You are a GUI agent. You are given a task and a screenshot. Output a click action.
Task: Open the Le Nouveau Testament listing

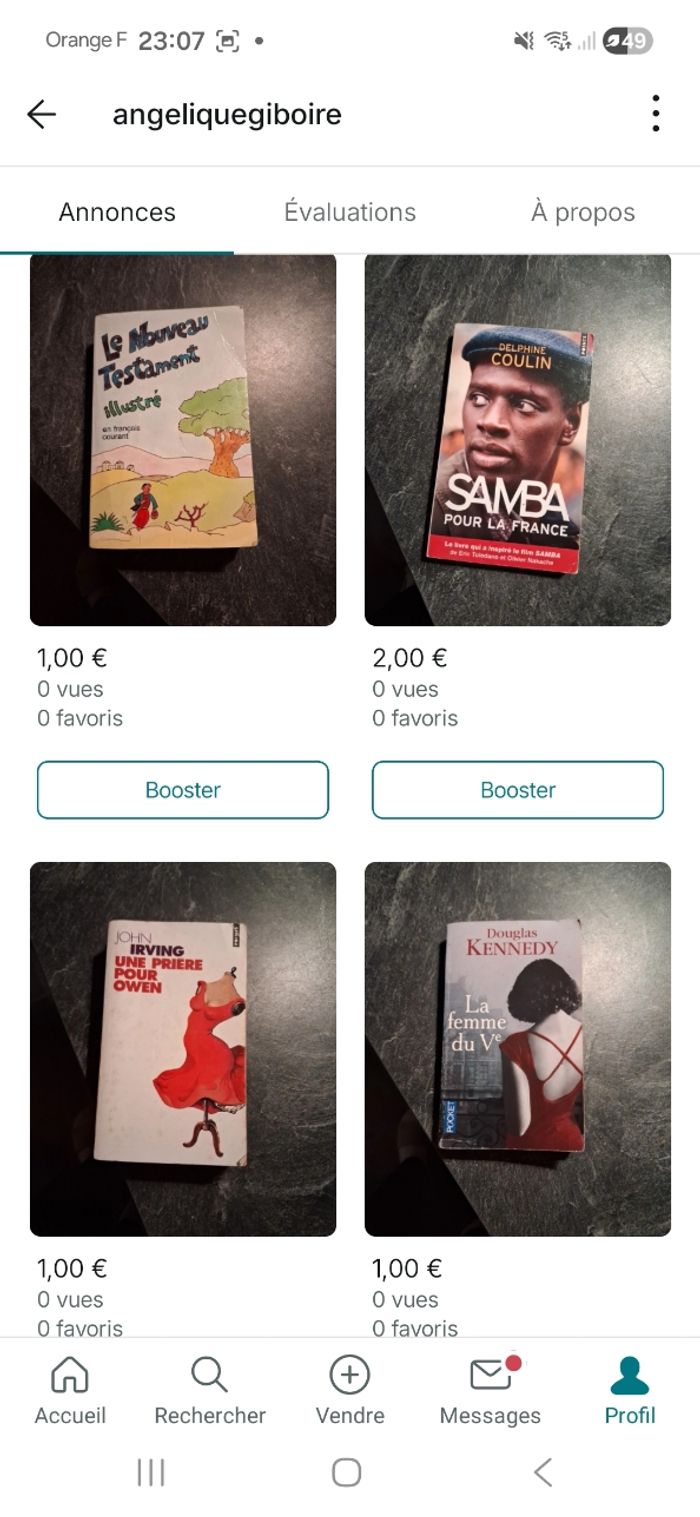point(183,440)
